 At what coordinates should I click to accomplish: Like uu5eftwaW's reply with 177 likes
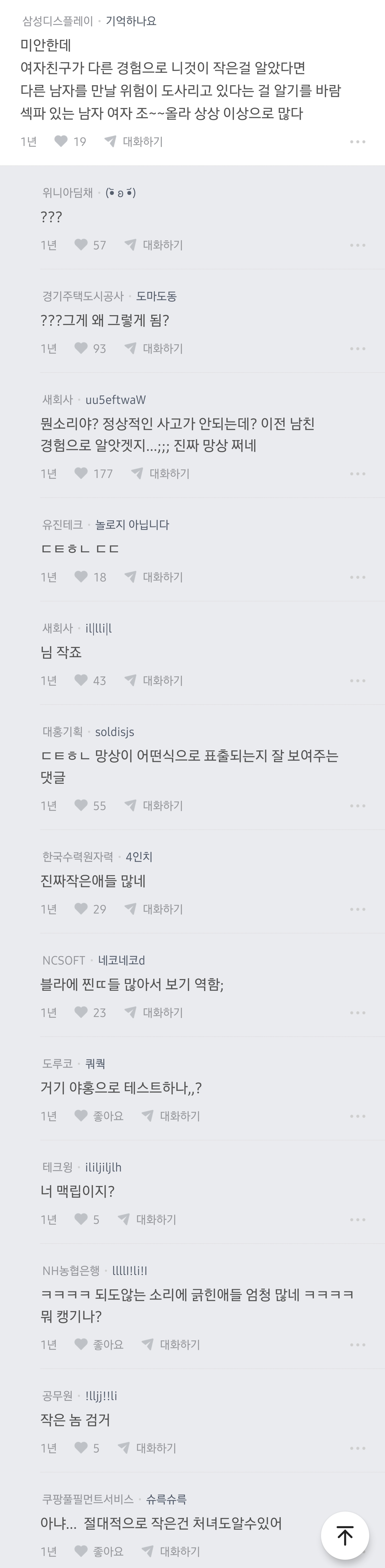tap(82, 473)
